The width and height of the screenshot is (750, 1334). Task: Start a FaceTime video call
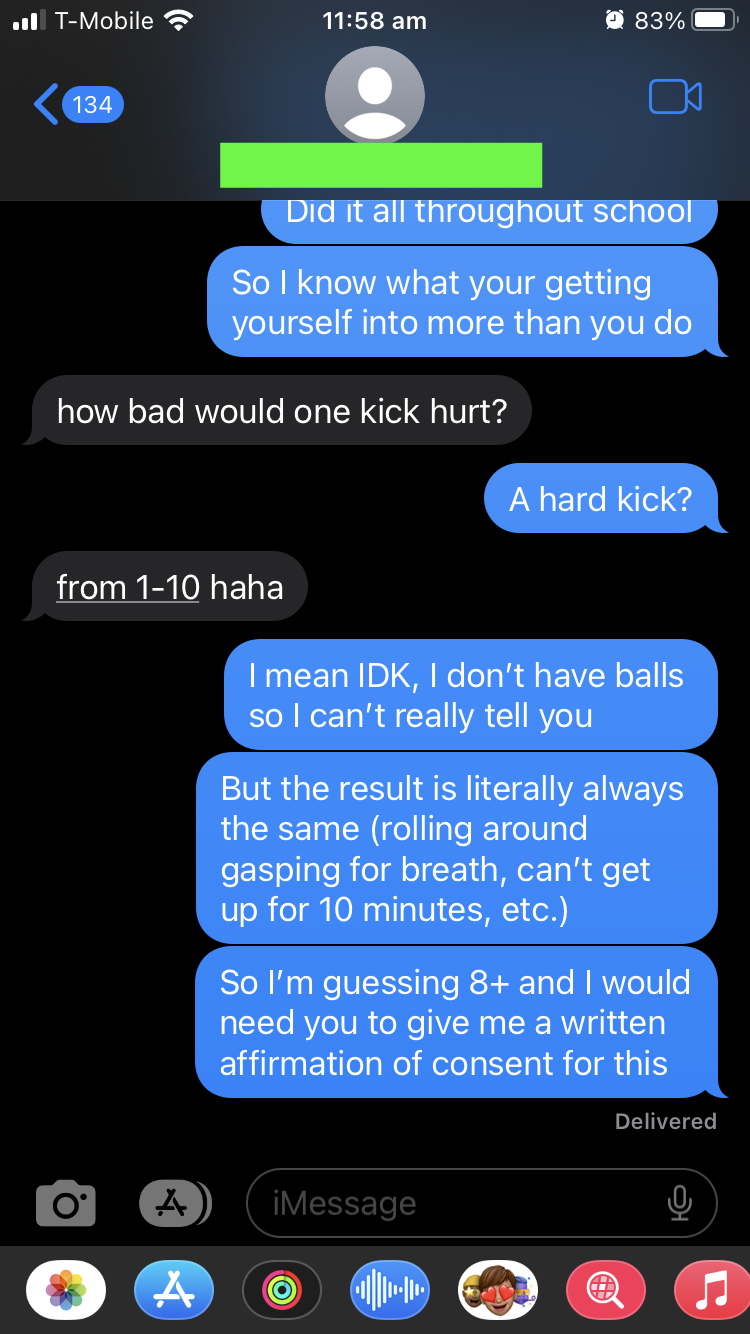click(675, 97)
